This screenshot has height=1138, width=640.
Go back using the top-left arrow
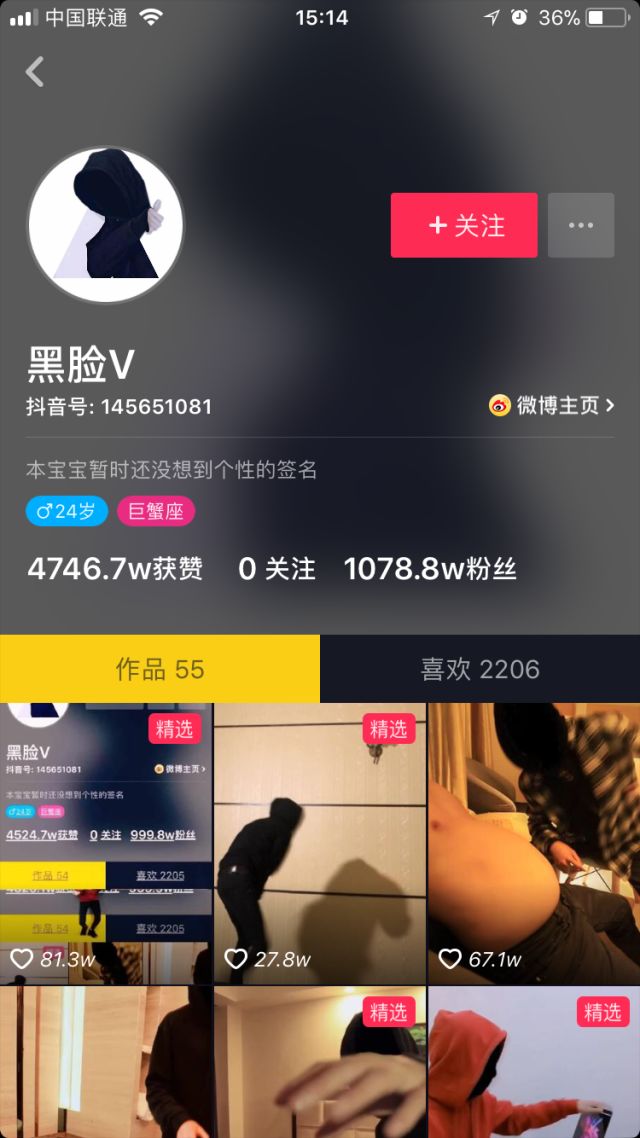[36, 72]
